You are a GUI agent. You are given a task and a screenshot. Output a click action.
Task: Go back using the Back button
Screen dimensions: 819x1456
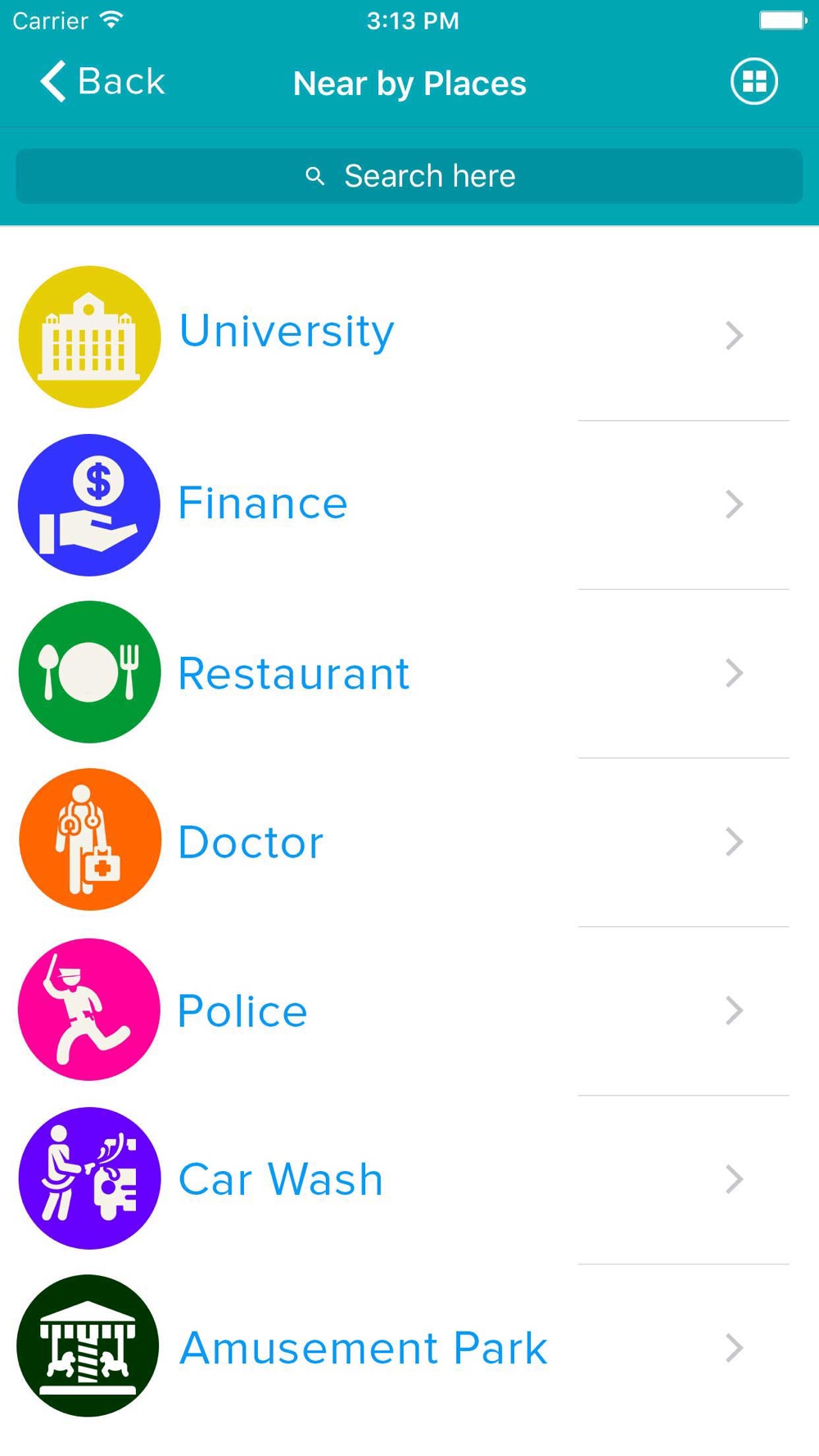(102, 82)
